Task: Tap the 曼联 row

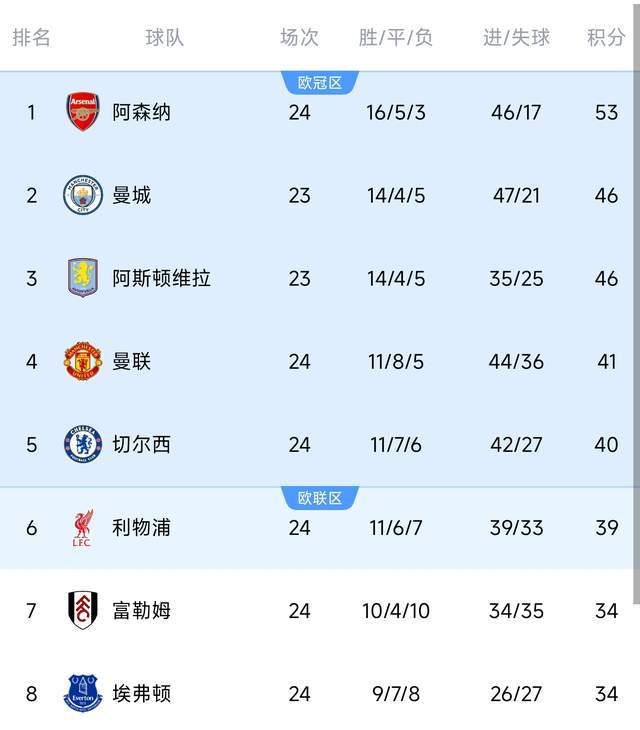Action: (x=131, y=361)
